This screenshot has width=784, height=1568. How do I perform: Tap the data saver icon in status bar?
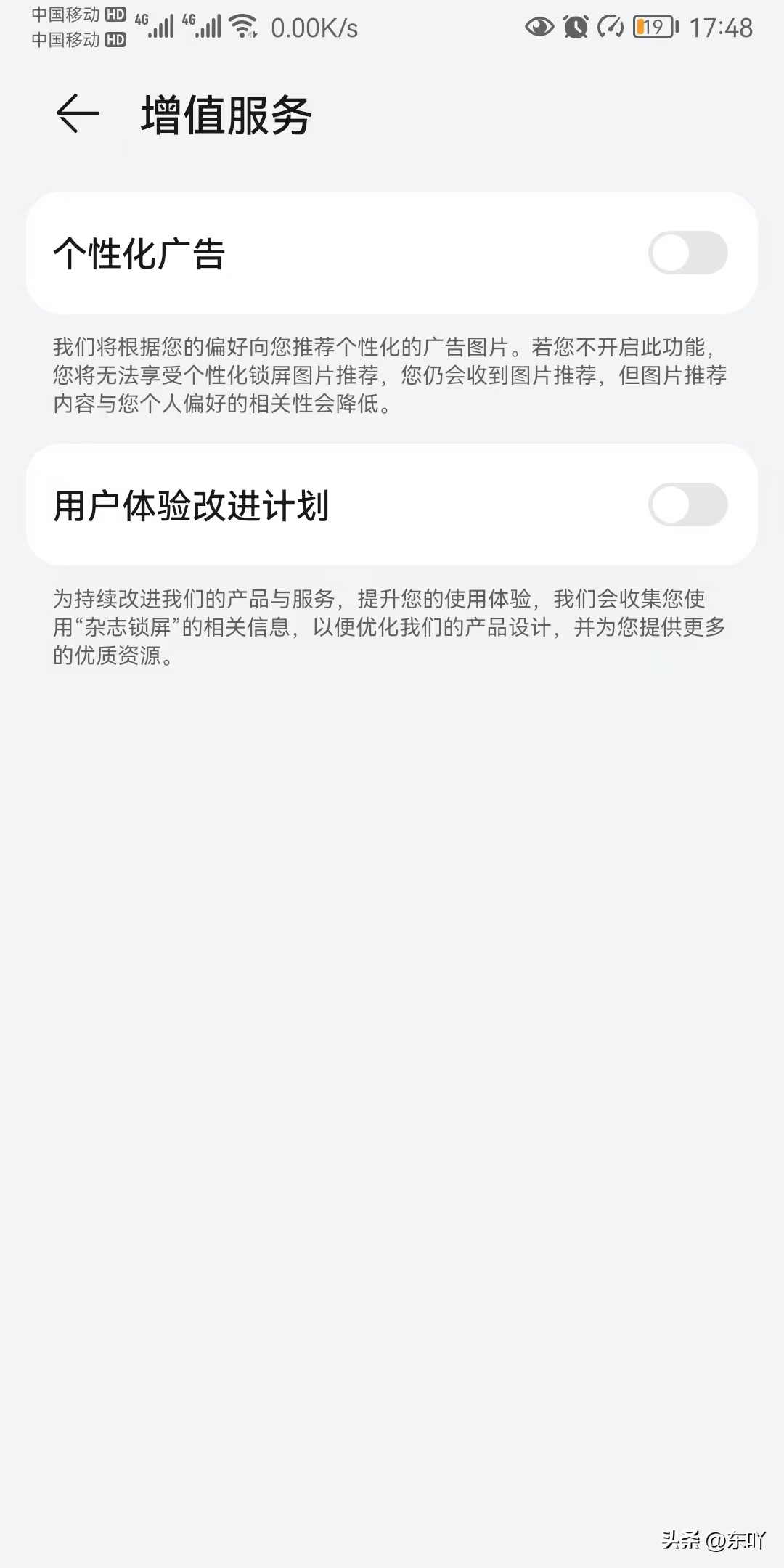(x=612, y=25)
